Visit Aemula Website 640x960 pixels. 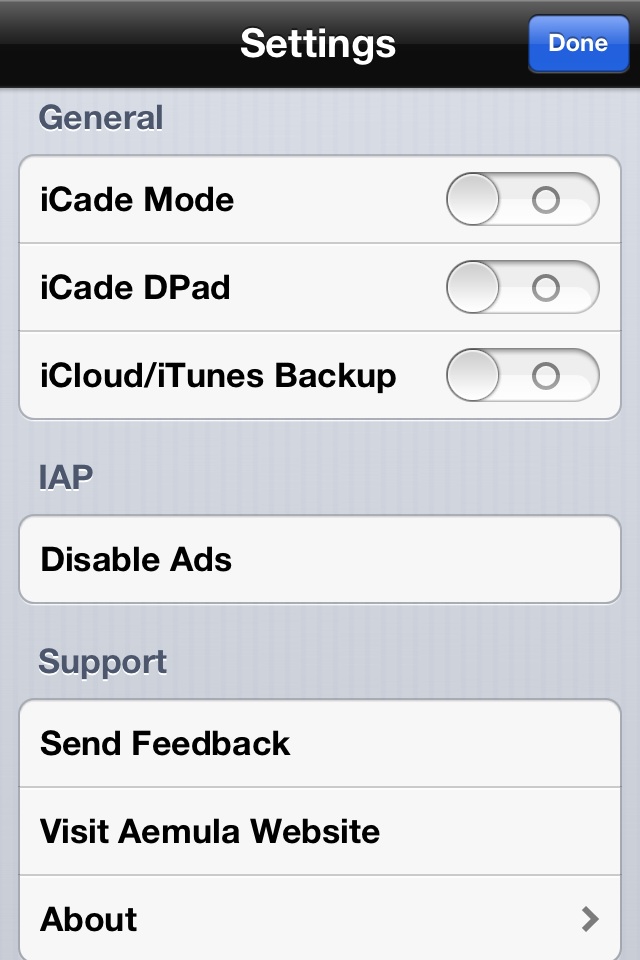(320, 832)
